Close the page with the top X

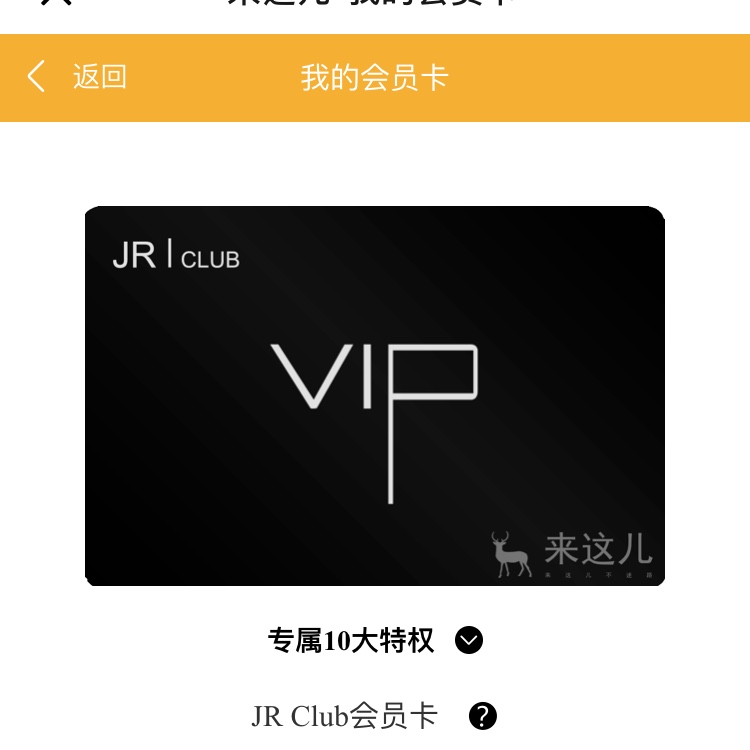click(x=55, y=3)
